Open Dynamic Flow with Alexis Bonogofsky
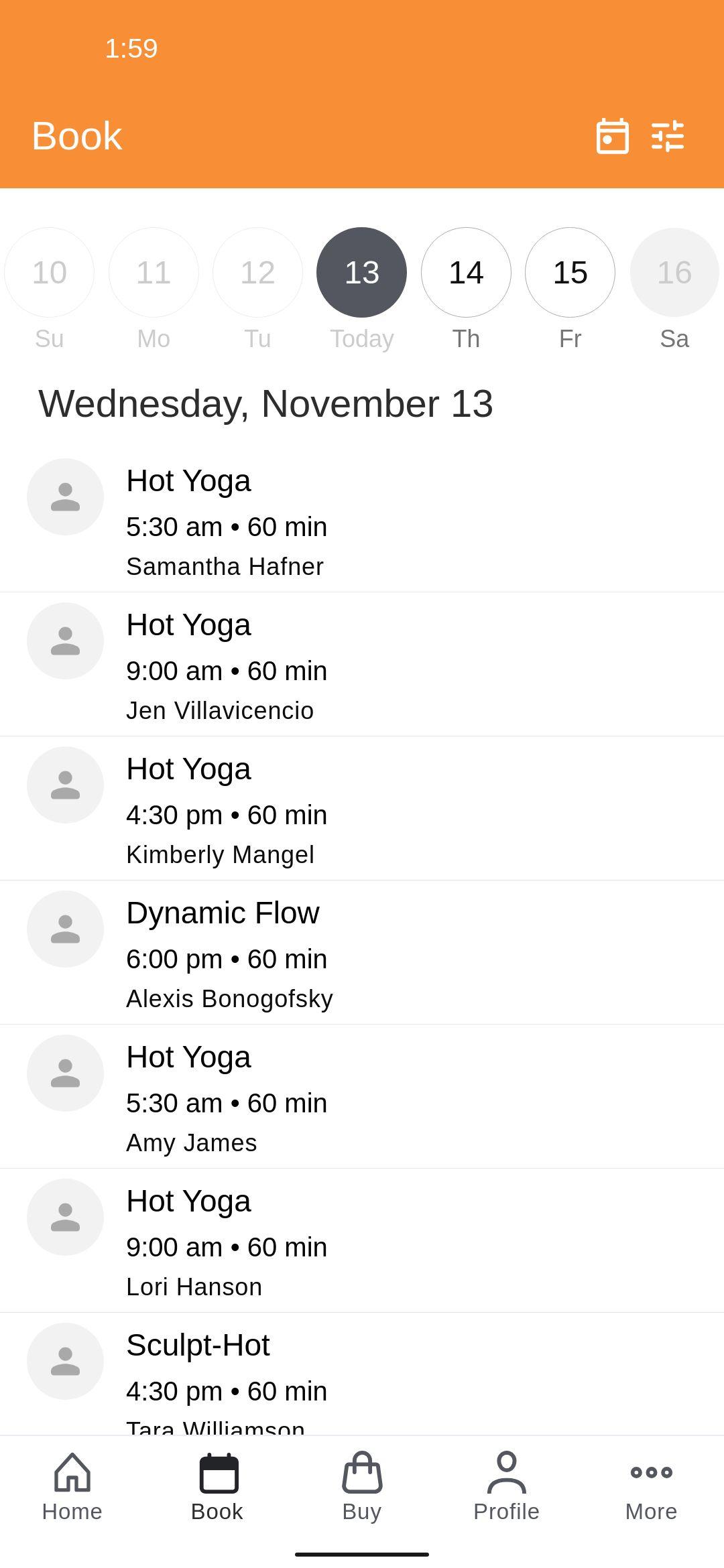The height and width of the screenshot is (1568, 724). [x=362, y=953]
